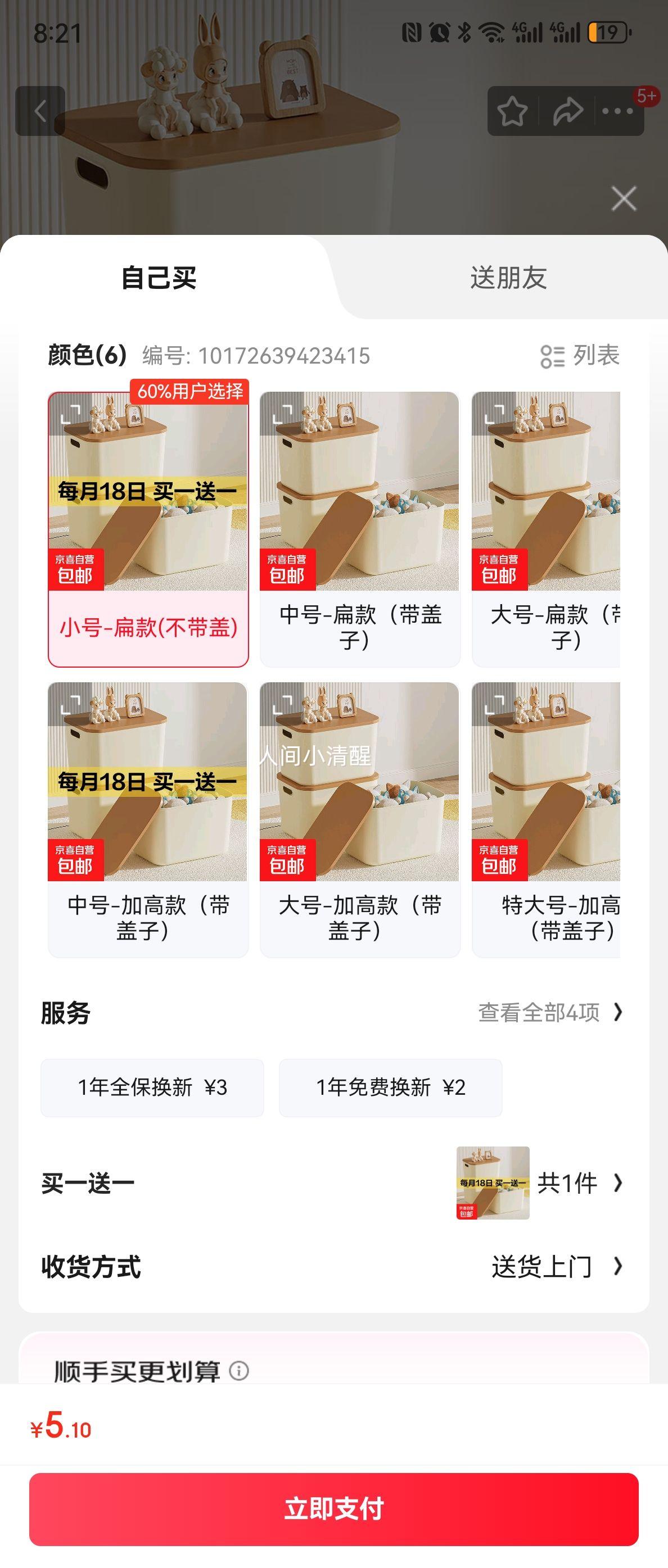Screen dimensions: 668x1568
Task: Open the more options menu
Action: tap(617, 111)
